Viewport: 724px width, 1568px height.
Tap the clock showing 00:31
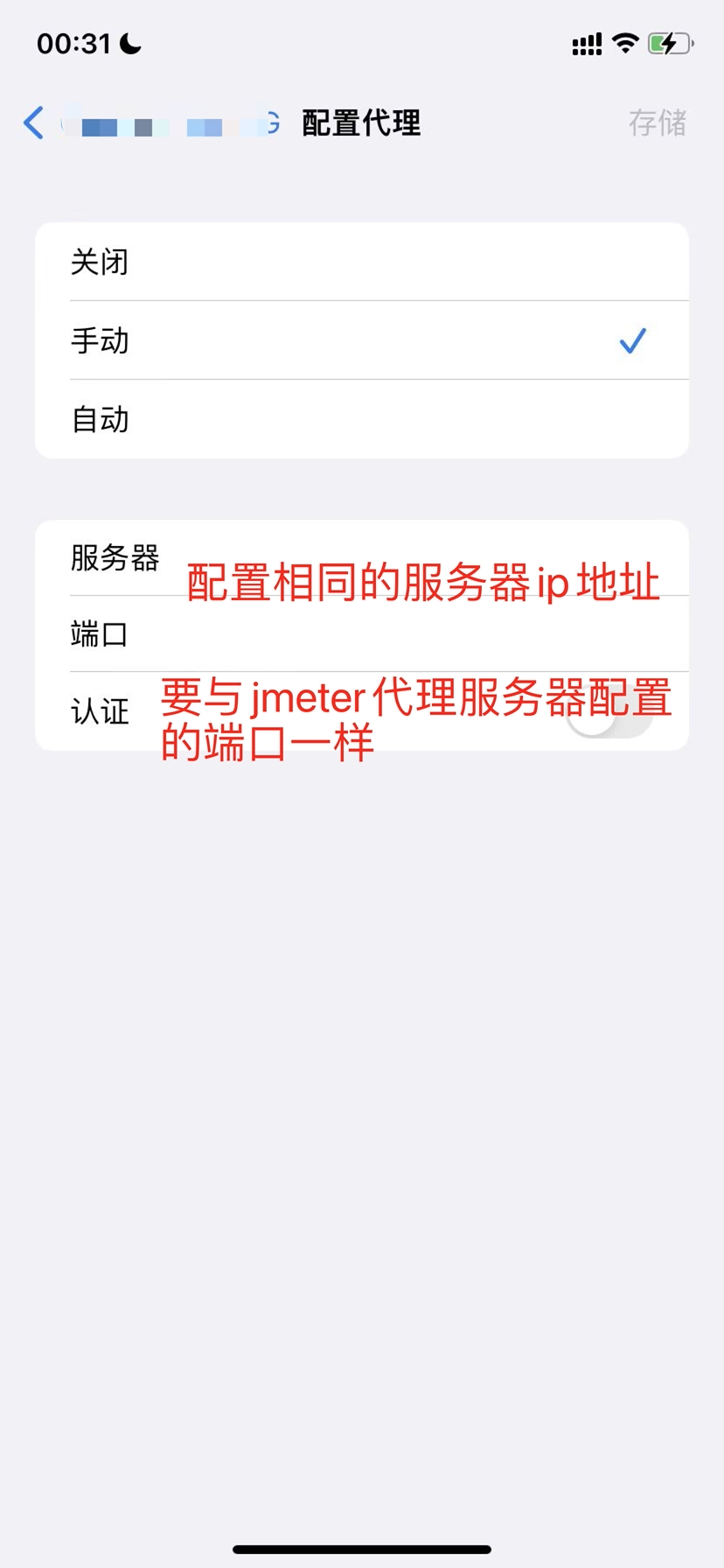74,41
